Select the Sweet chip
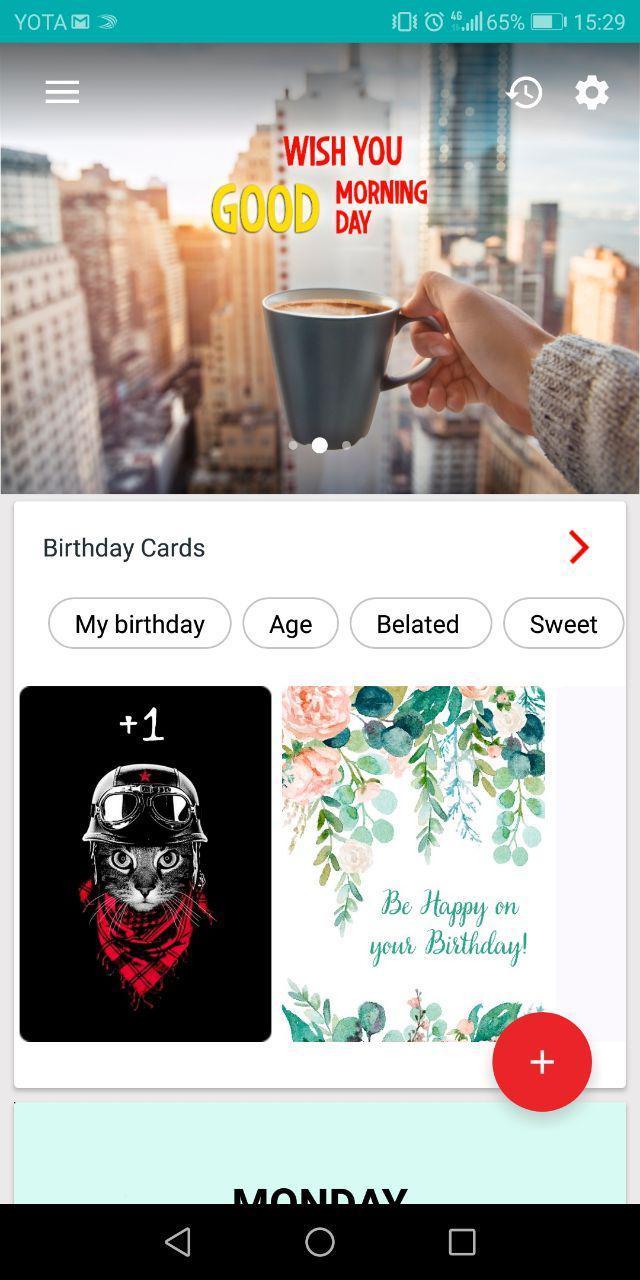 point(563,623)
